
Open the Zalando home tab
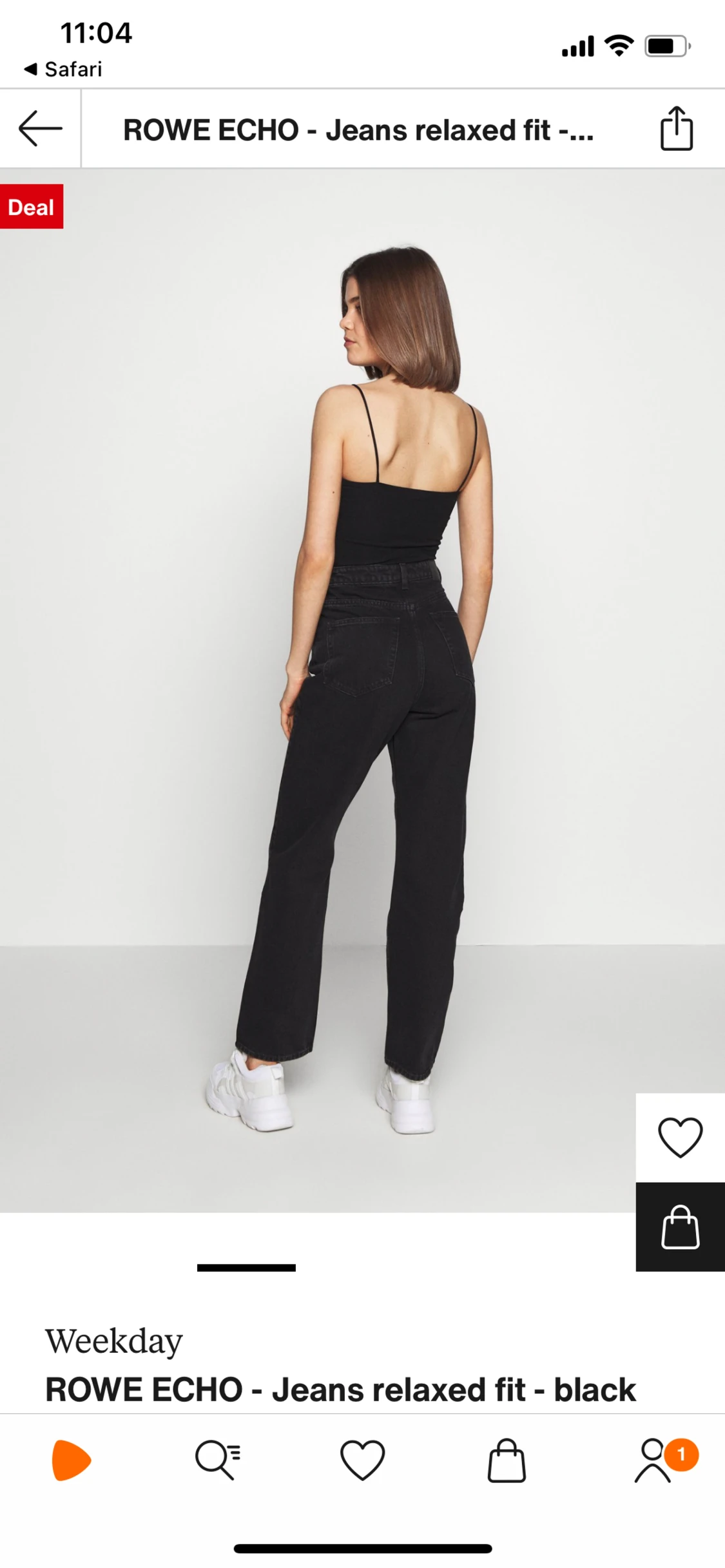72,1460
